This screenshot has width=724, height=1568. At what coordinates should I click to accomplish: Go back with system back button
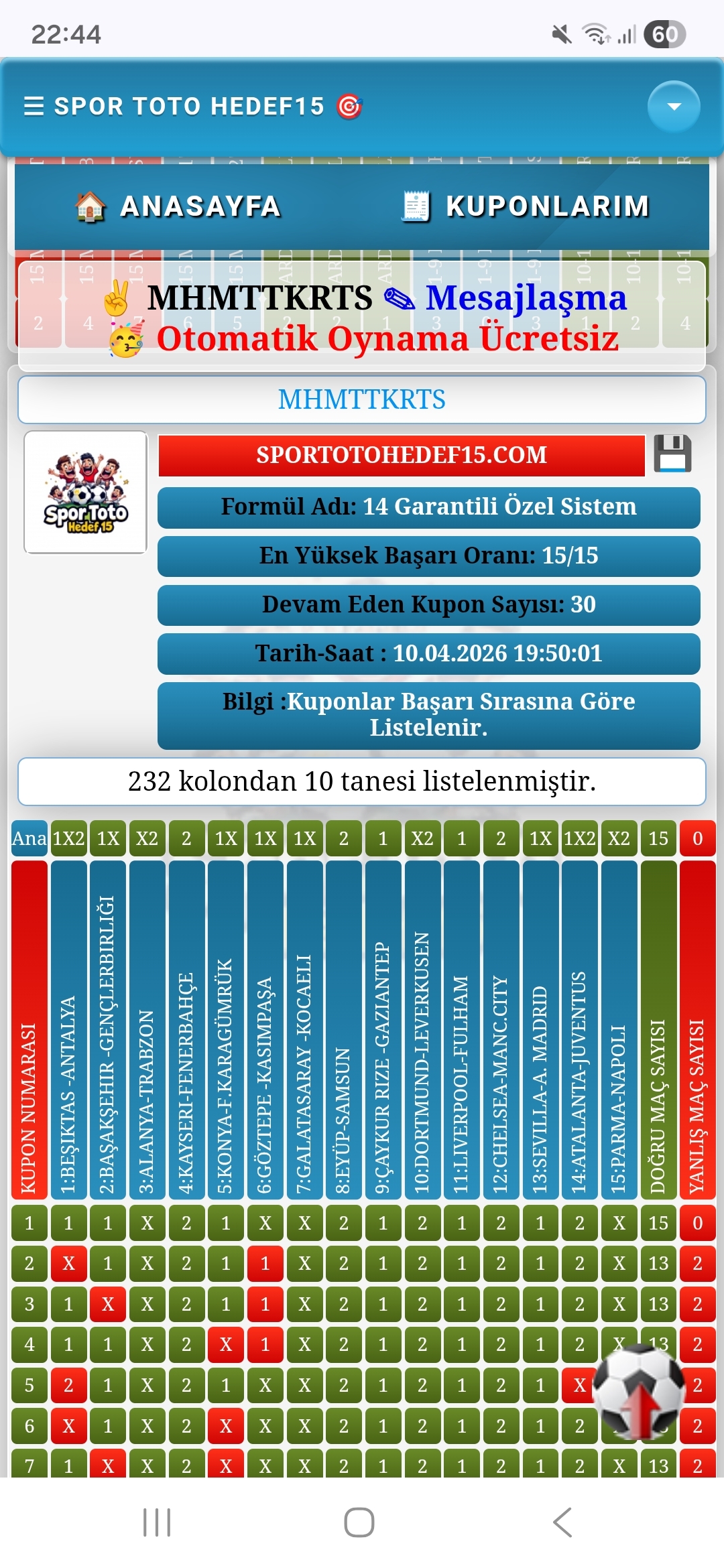coord(563,1522)
